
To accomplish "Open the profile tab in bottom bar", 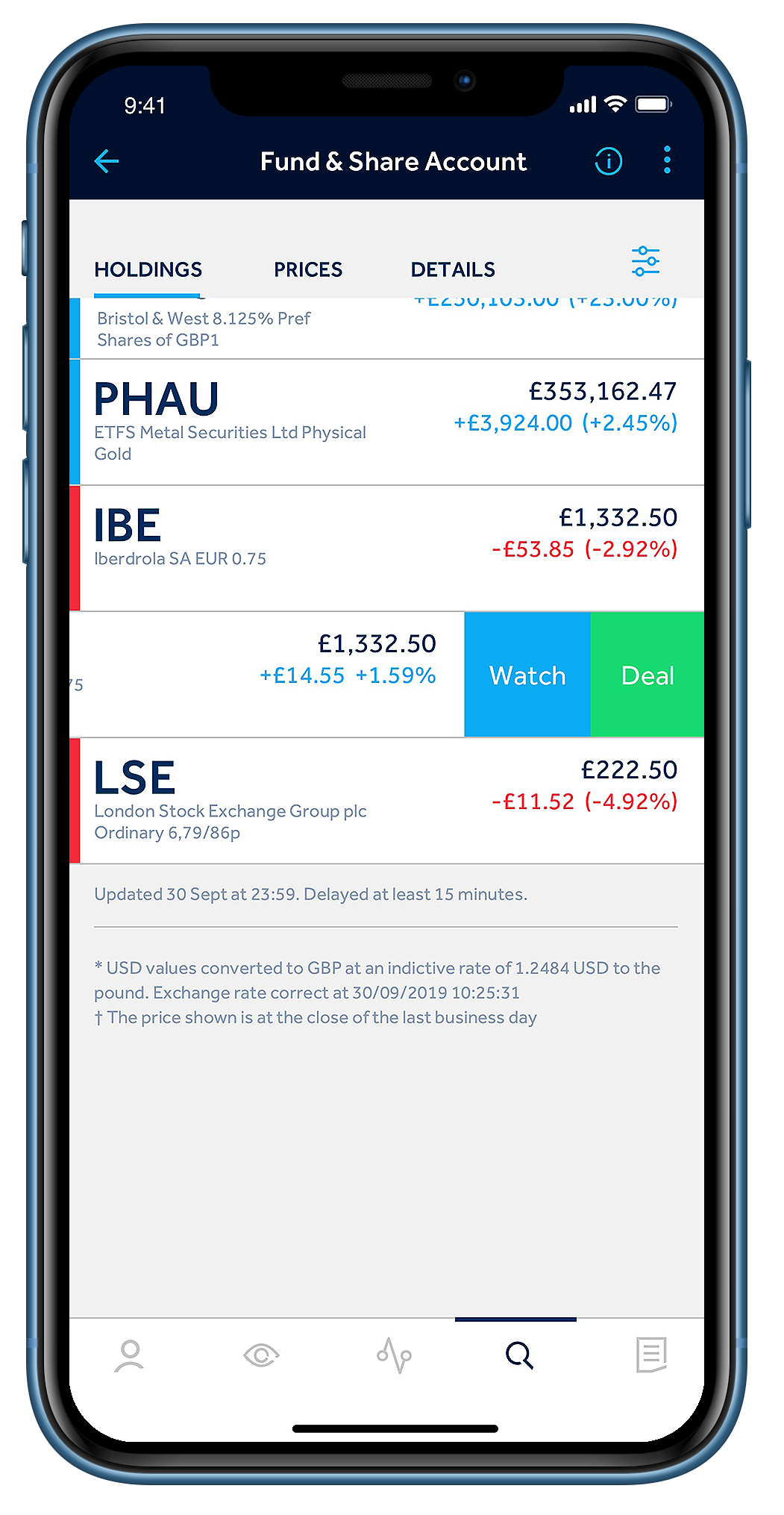I will pos(130,1355).
